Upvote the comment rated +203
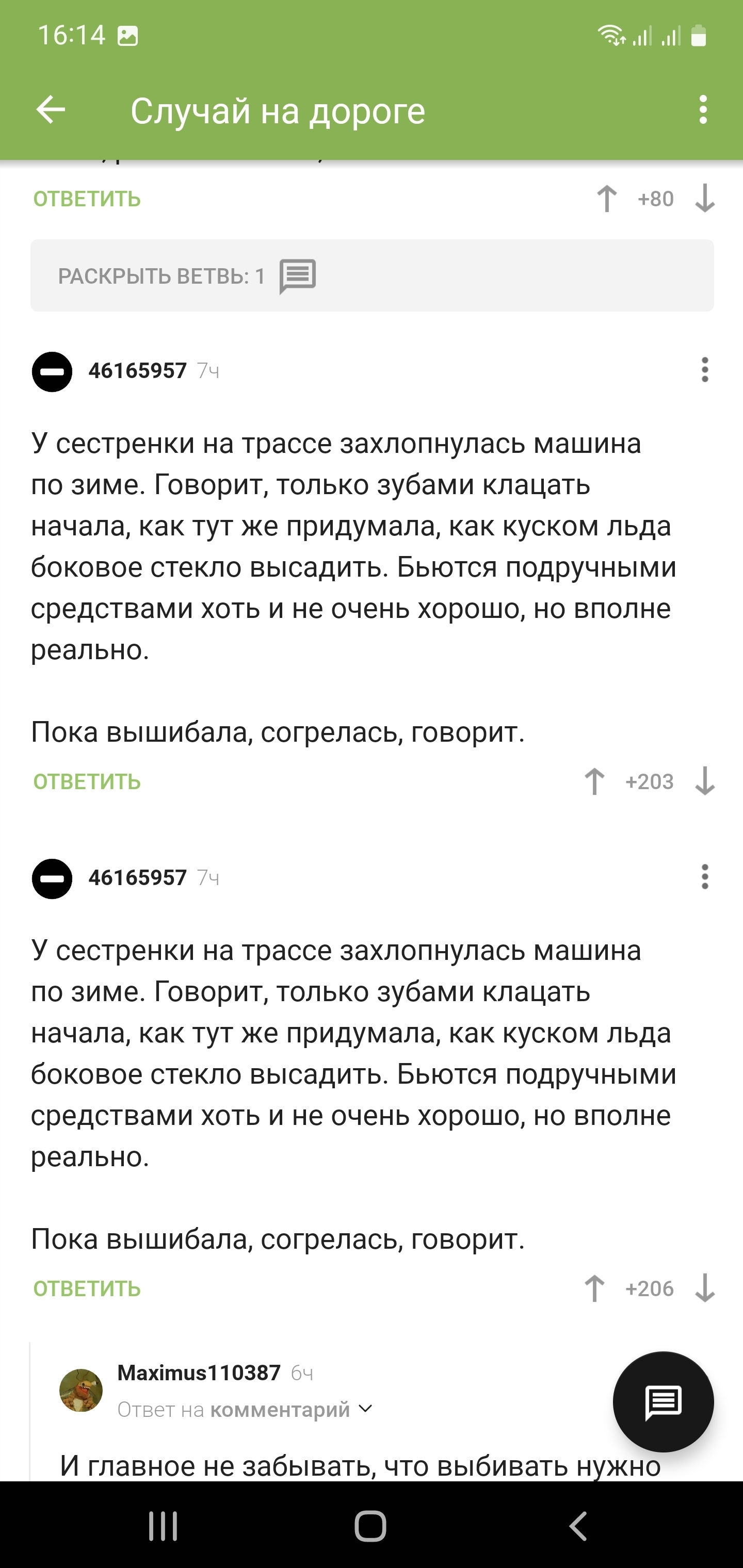 594,781
